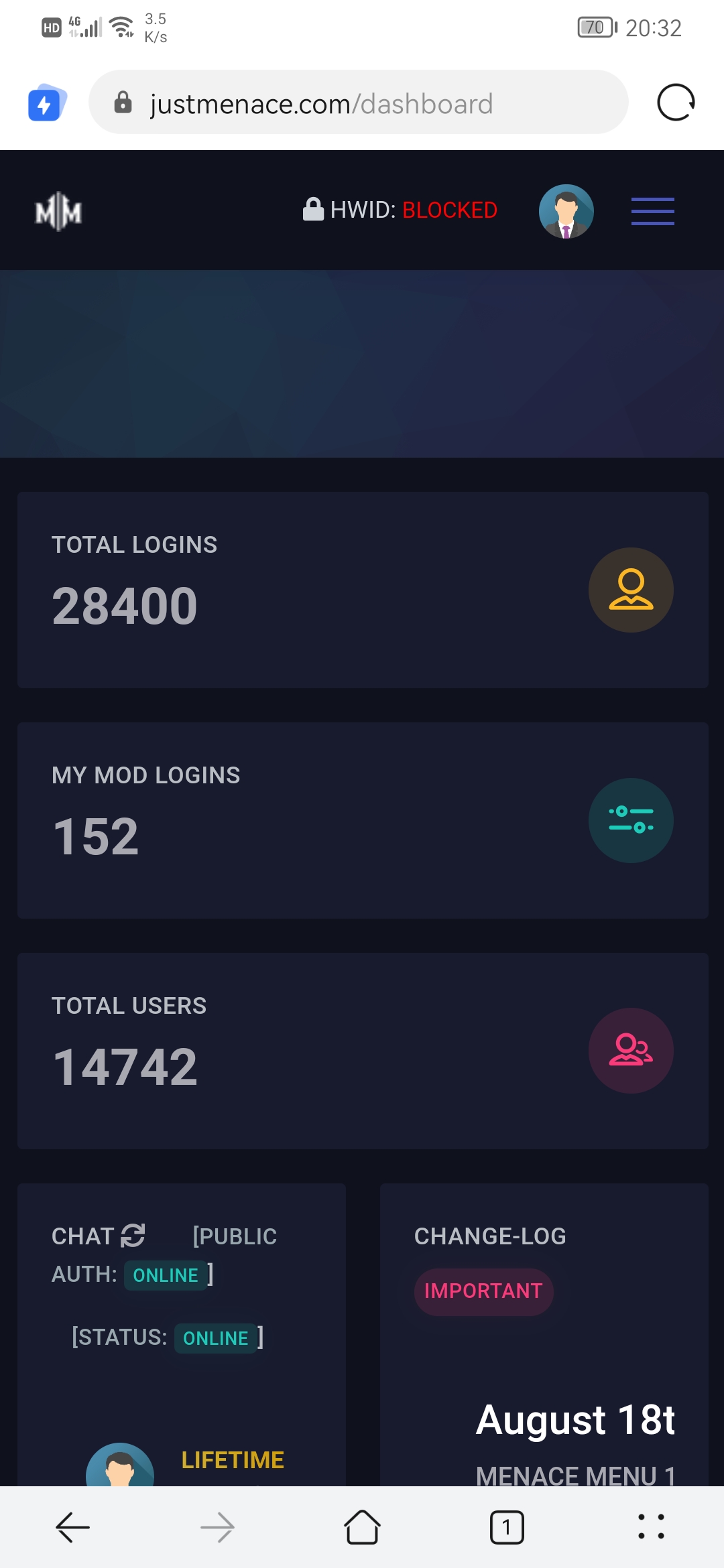724x1568 pixels.
Task: View open browser tabs
Action: [x=507, y=1528]
